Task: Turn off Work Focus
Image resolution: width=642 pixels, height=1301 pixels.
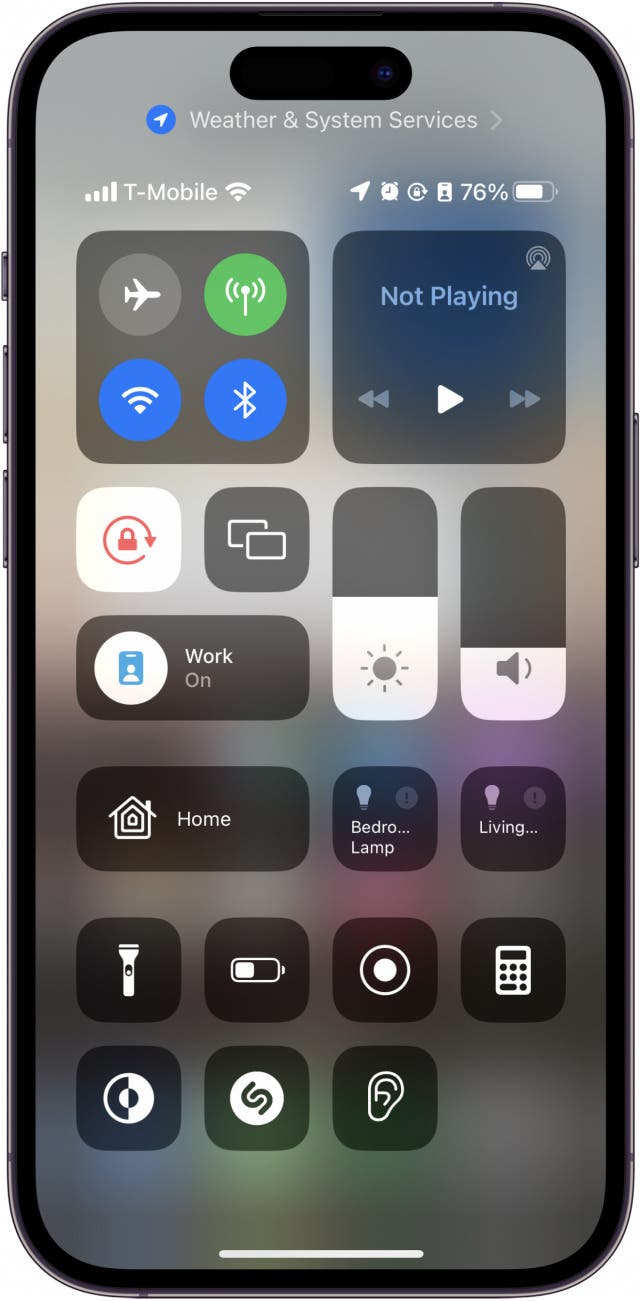Action: coord(131,668)
